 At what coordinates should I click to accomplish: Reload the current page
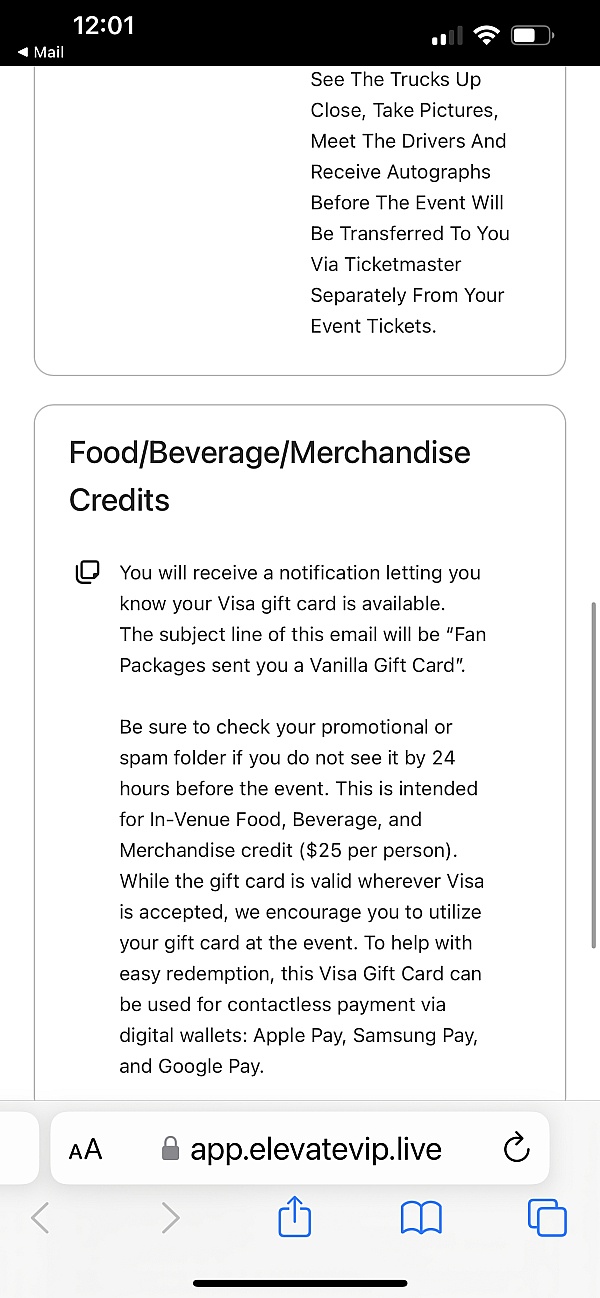(x=516, y=1149)
